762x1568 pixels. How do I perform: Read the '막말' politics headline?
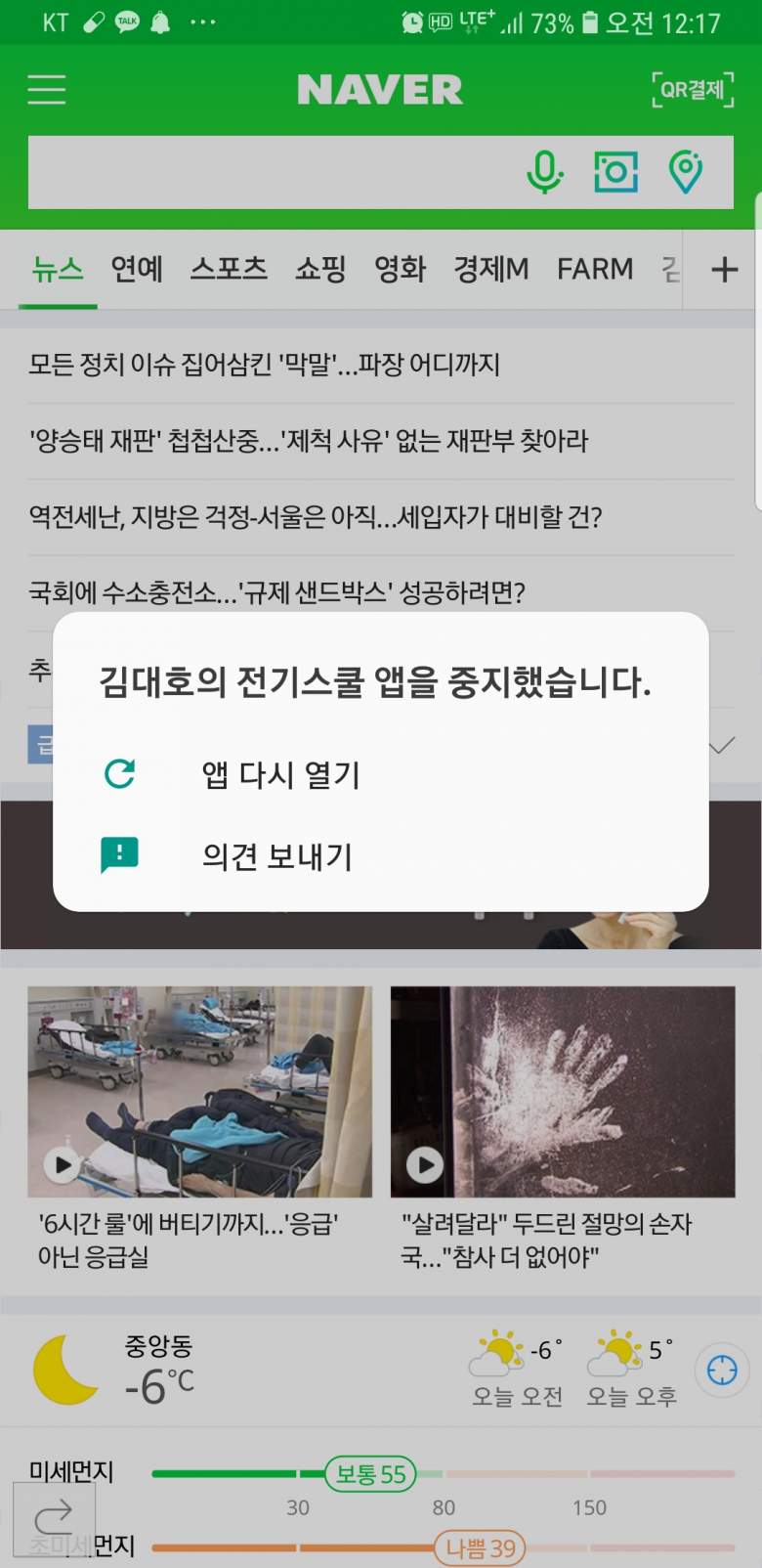[x=264, y=365]
